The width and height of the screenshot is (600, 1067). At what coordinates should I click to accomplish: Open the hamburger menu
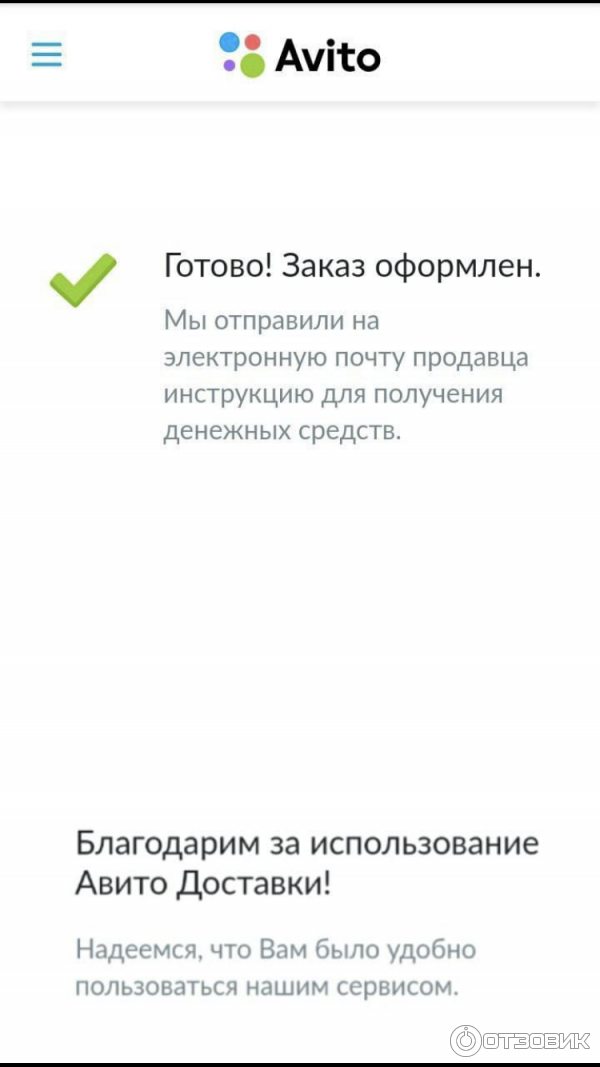46,54
